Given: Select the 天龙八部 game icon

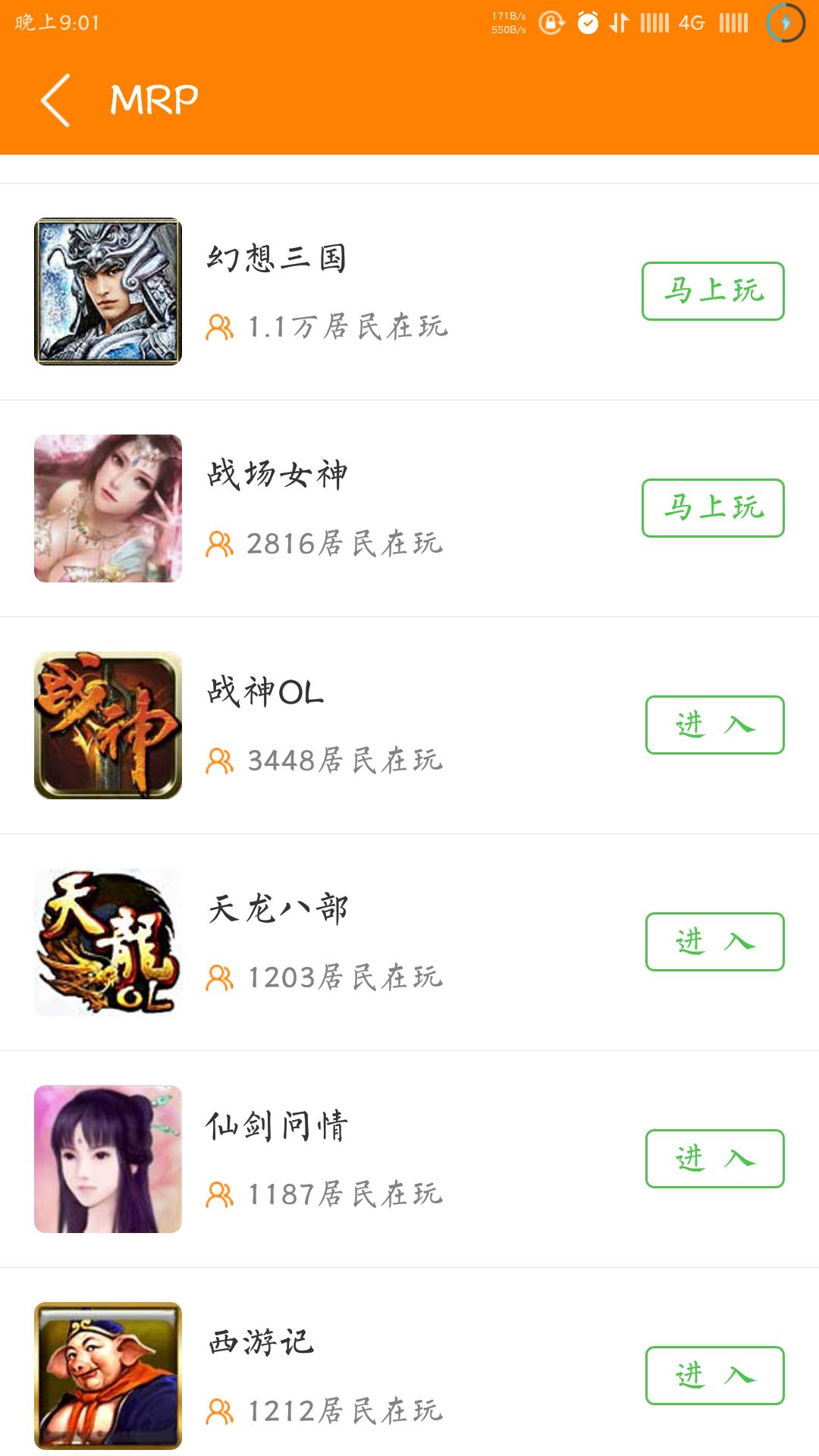Looking at the screenshot, I should tap(108, 942).
